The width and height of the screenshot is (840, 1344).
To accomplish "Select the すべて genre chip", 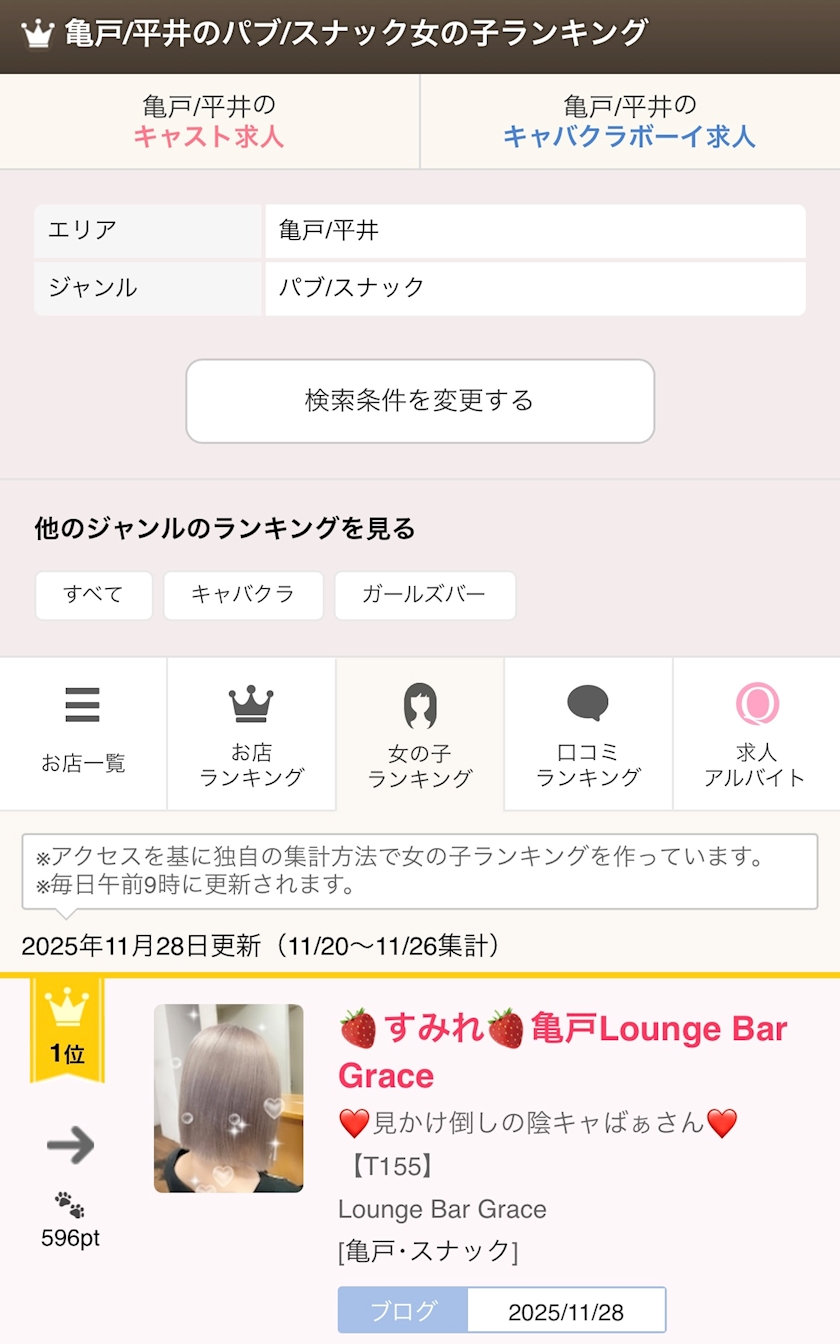I will click(x=94, y=595).
